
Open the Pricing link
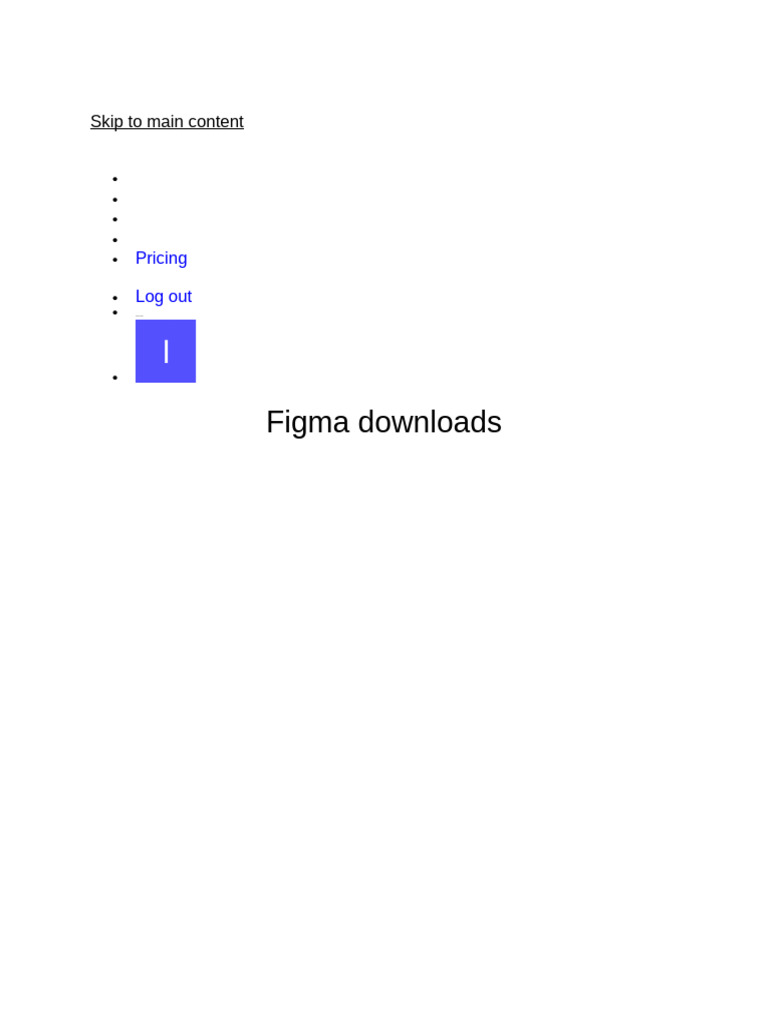tap(161, 258)
